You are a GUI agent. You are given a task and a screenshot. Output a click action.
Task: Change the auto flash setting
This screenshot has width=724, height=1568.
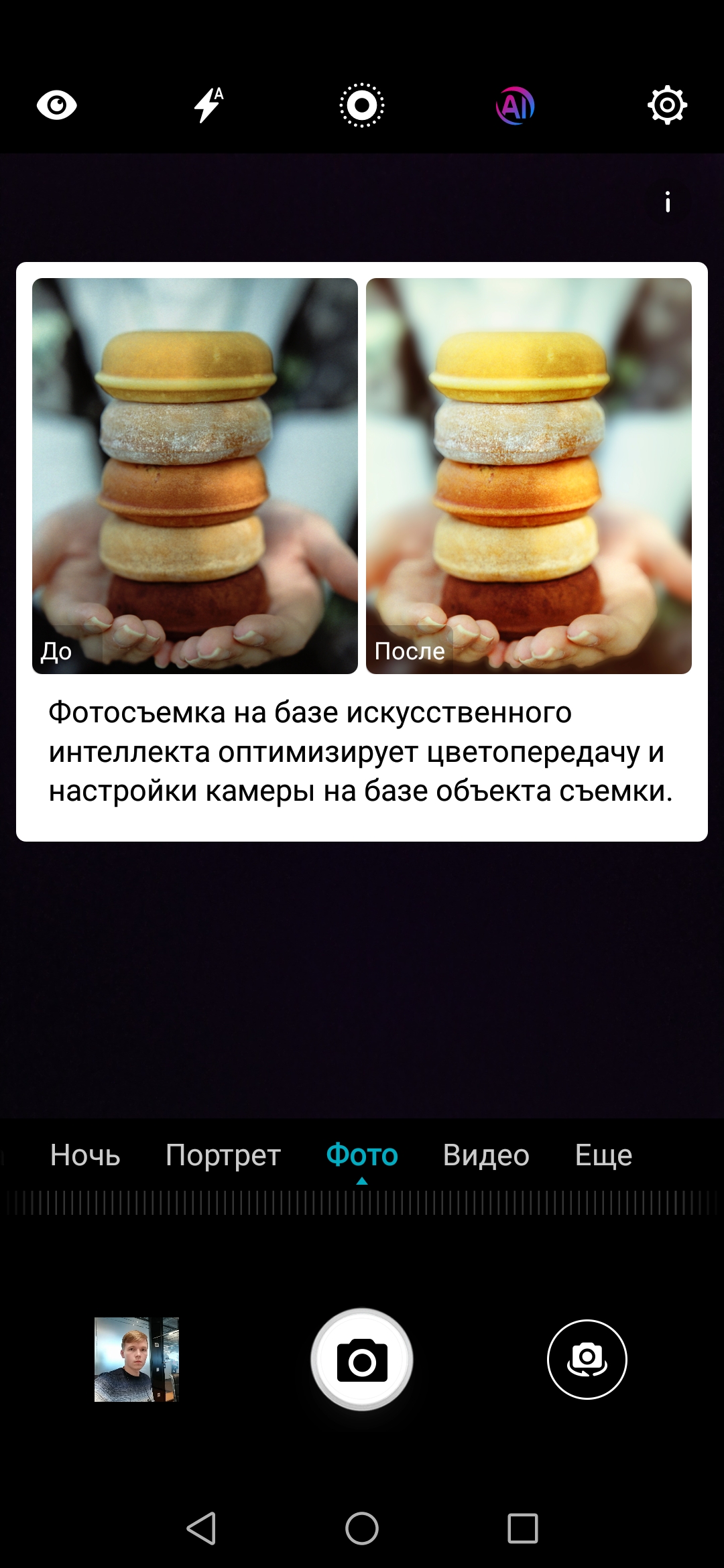pos(208,105)
